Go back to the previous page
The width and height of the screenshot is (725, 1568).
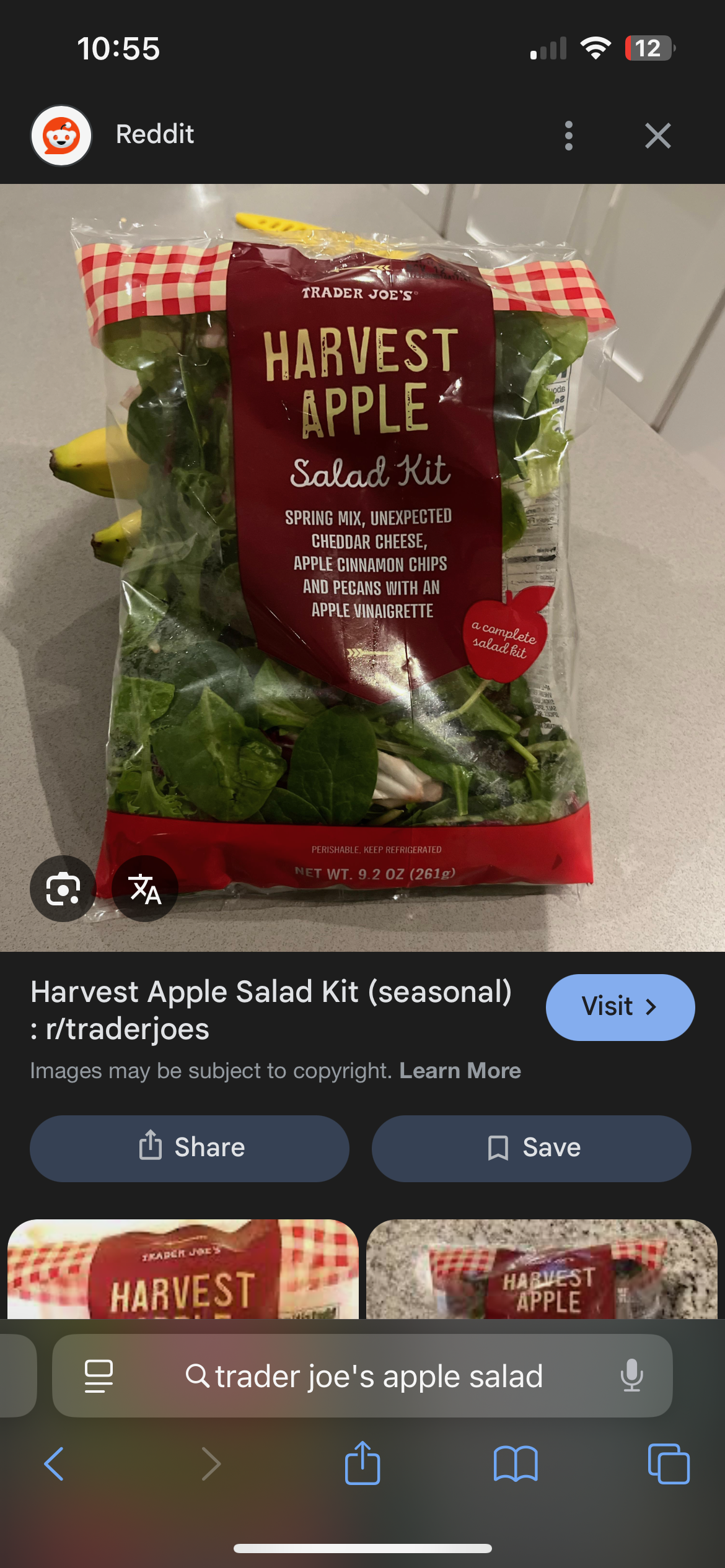pyautogui.click(x=55, y=1464)
